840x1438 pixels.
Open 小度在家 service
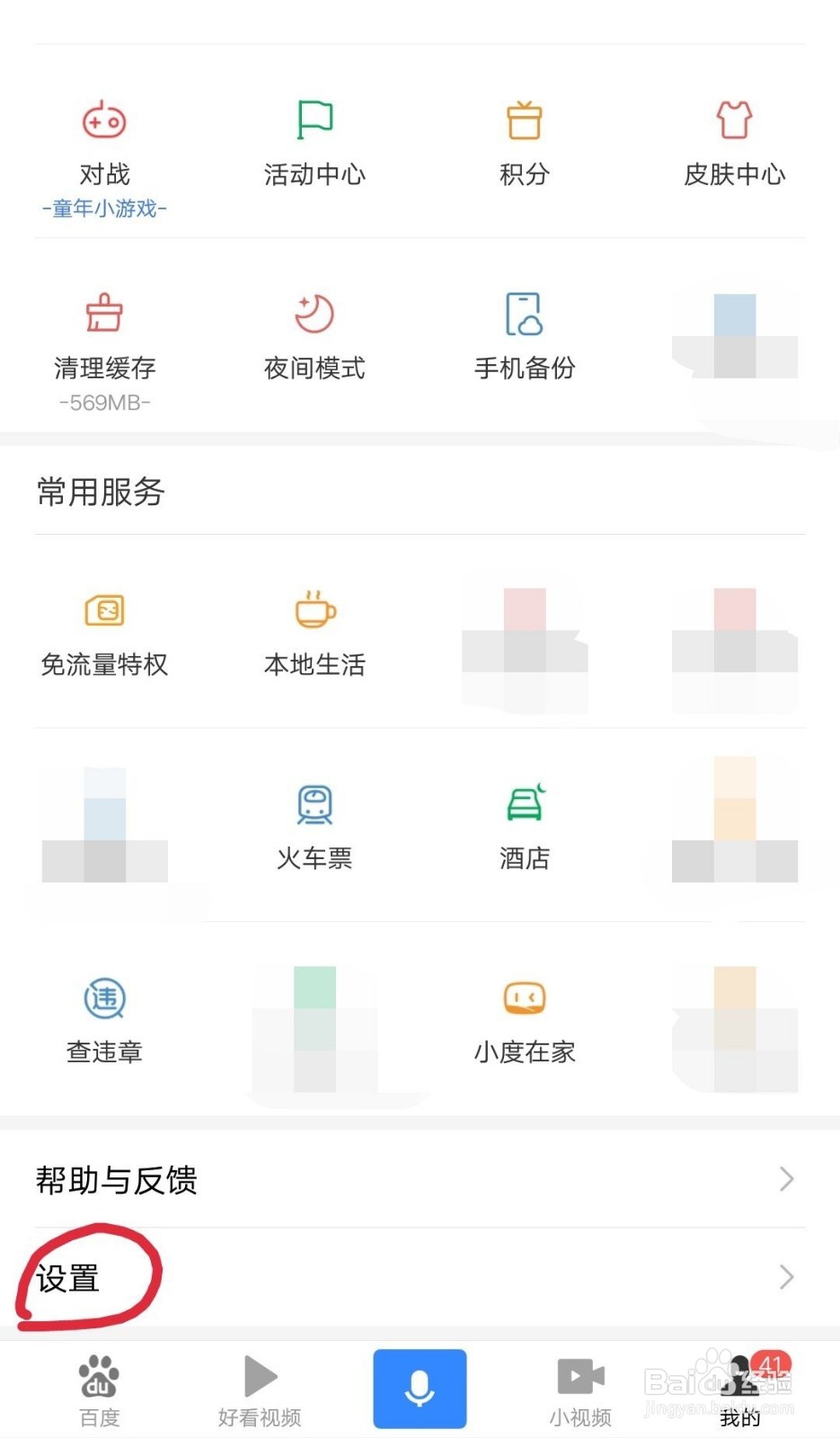tap(525, 1020)
